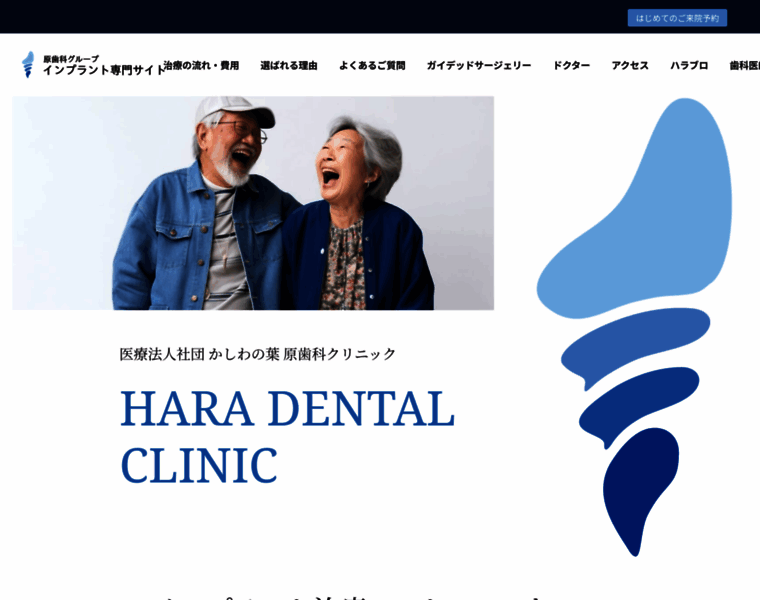Open よくあるご質問 section

click(x=372, y=66)
